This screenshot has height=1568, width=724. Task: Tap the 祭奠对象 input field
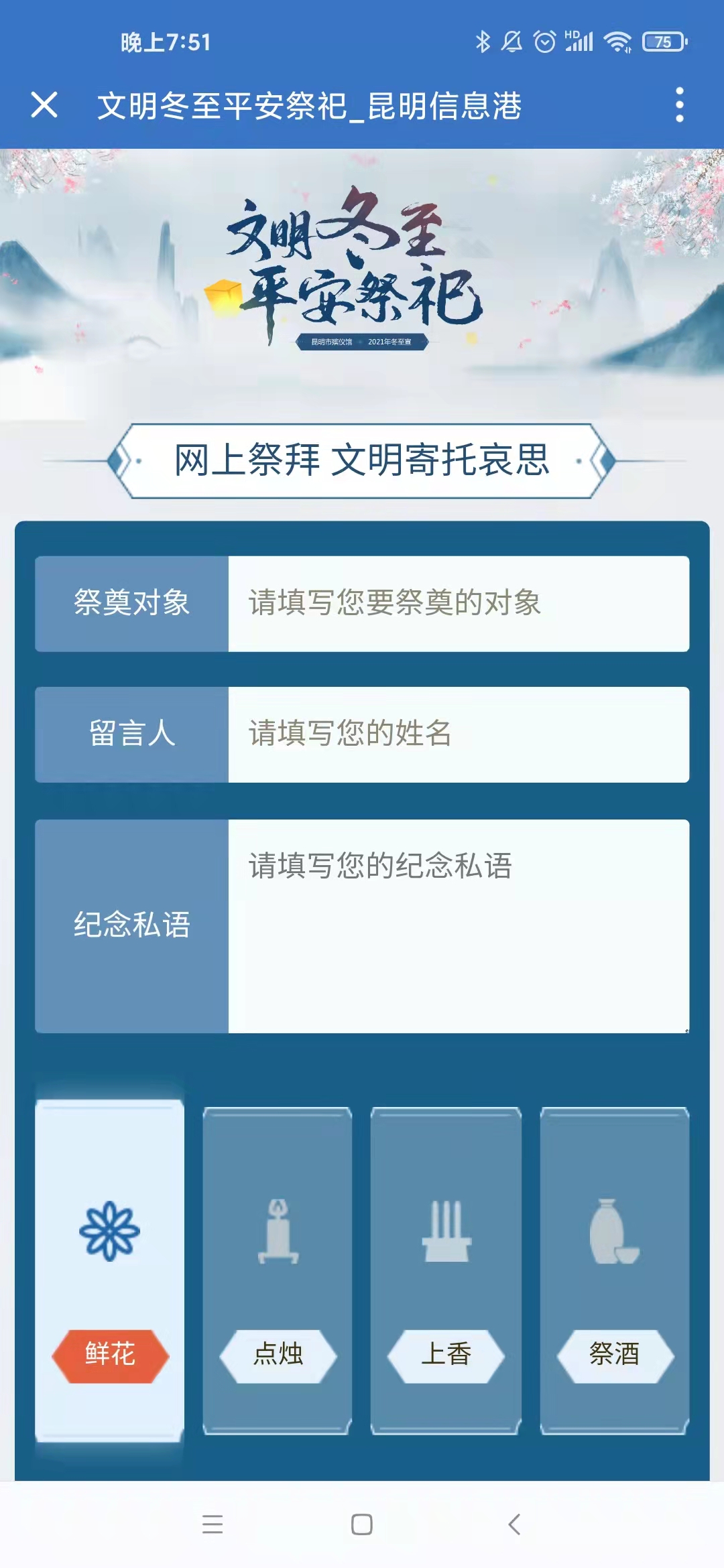[x=459, y=604]
